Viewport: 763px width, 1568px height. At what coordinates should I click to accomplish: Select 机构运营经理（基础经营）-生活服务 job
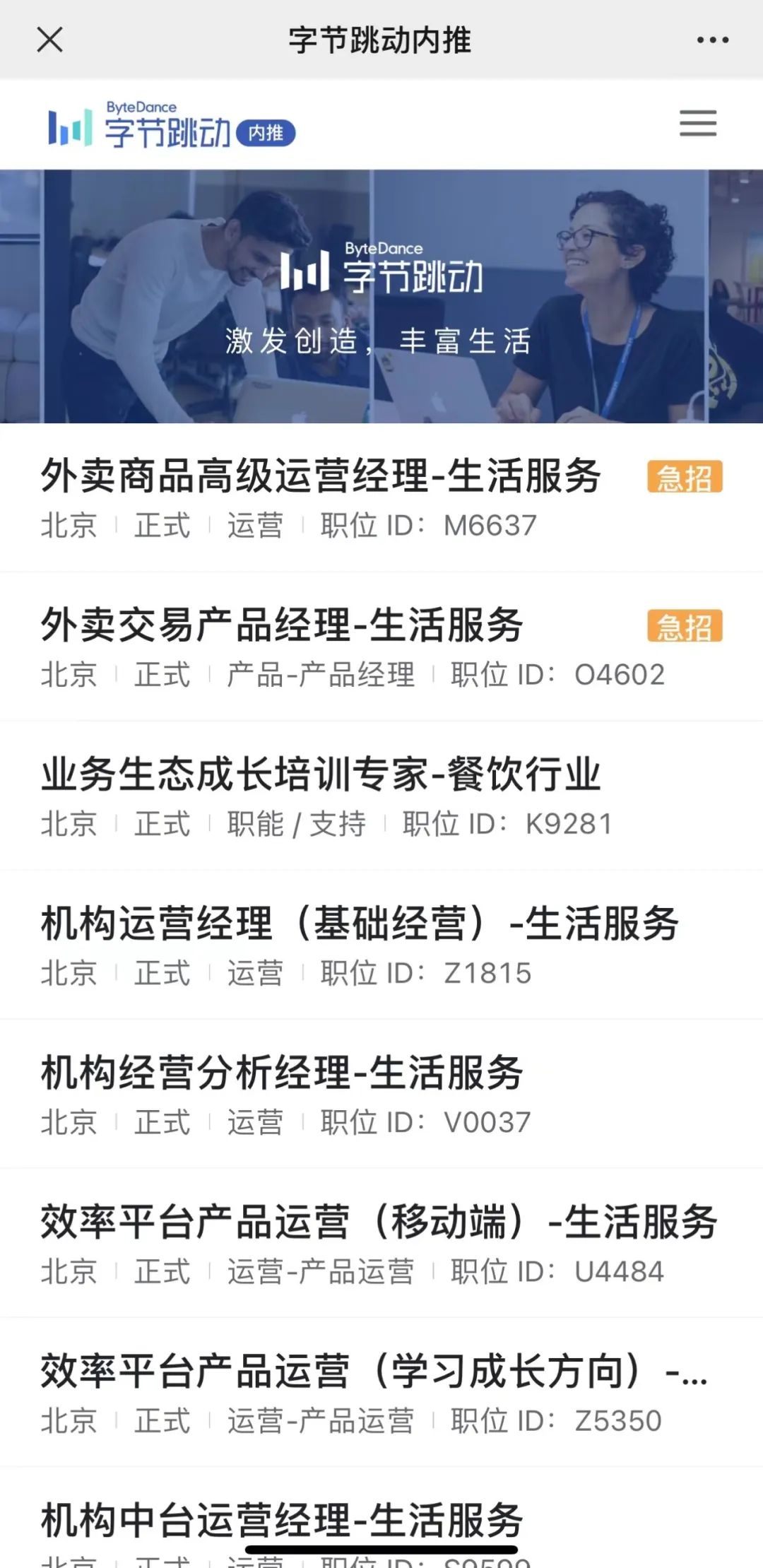(360, 924)
